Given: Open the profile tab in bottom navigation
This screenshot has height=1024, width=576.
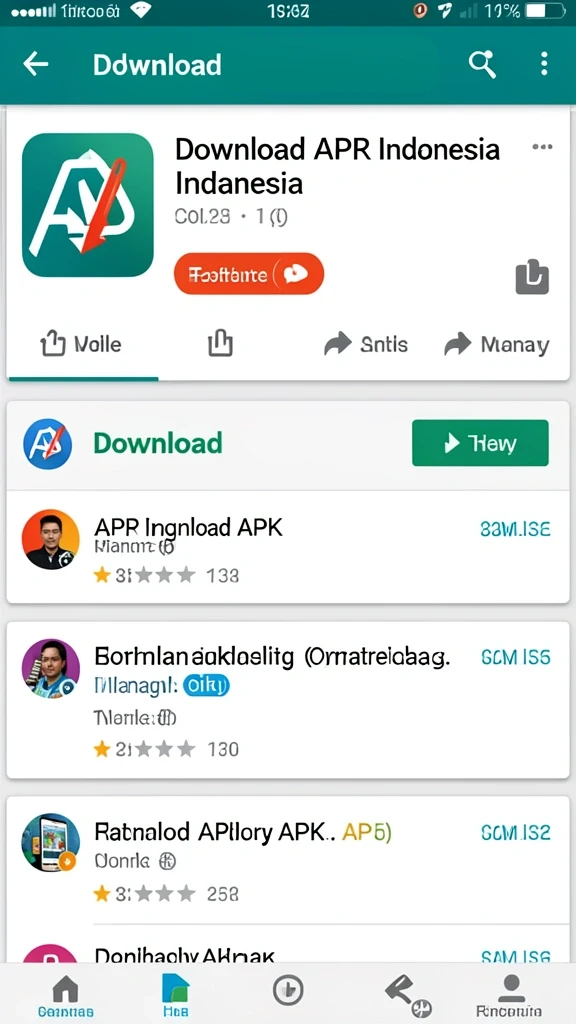Looking at the screenshot, I should pyautogui.click(x=509, y=997).
